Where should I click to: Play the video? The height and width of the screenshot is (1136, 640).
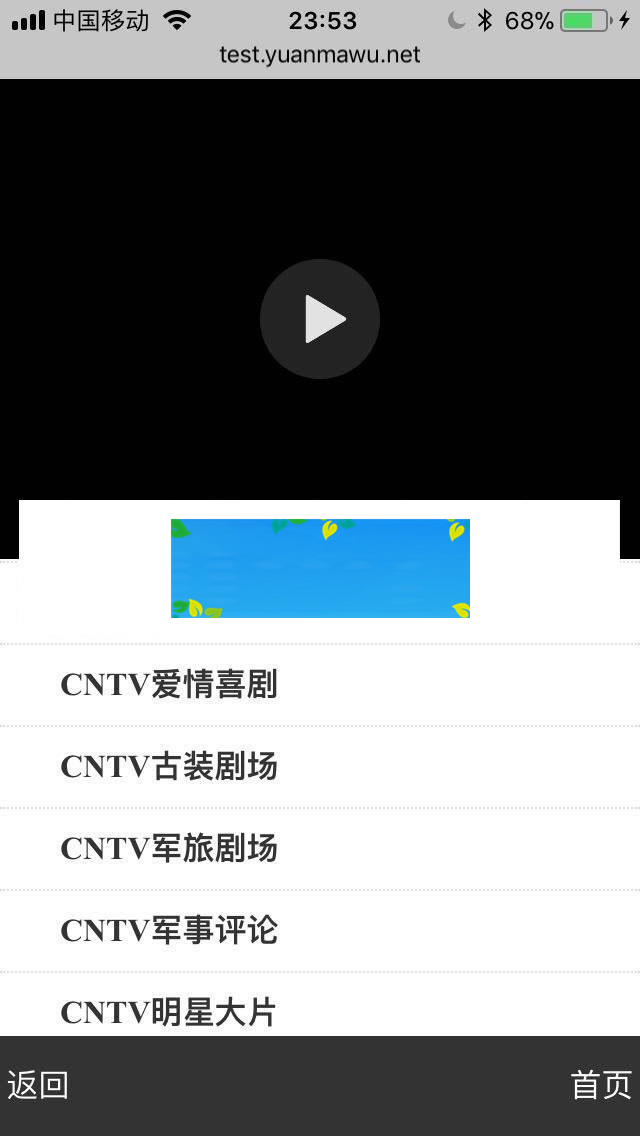(320, 319)
